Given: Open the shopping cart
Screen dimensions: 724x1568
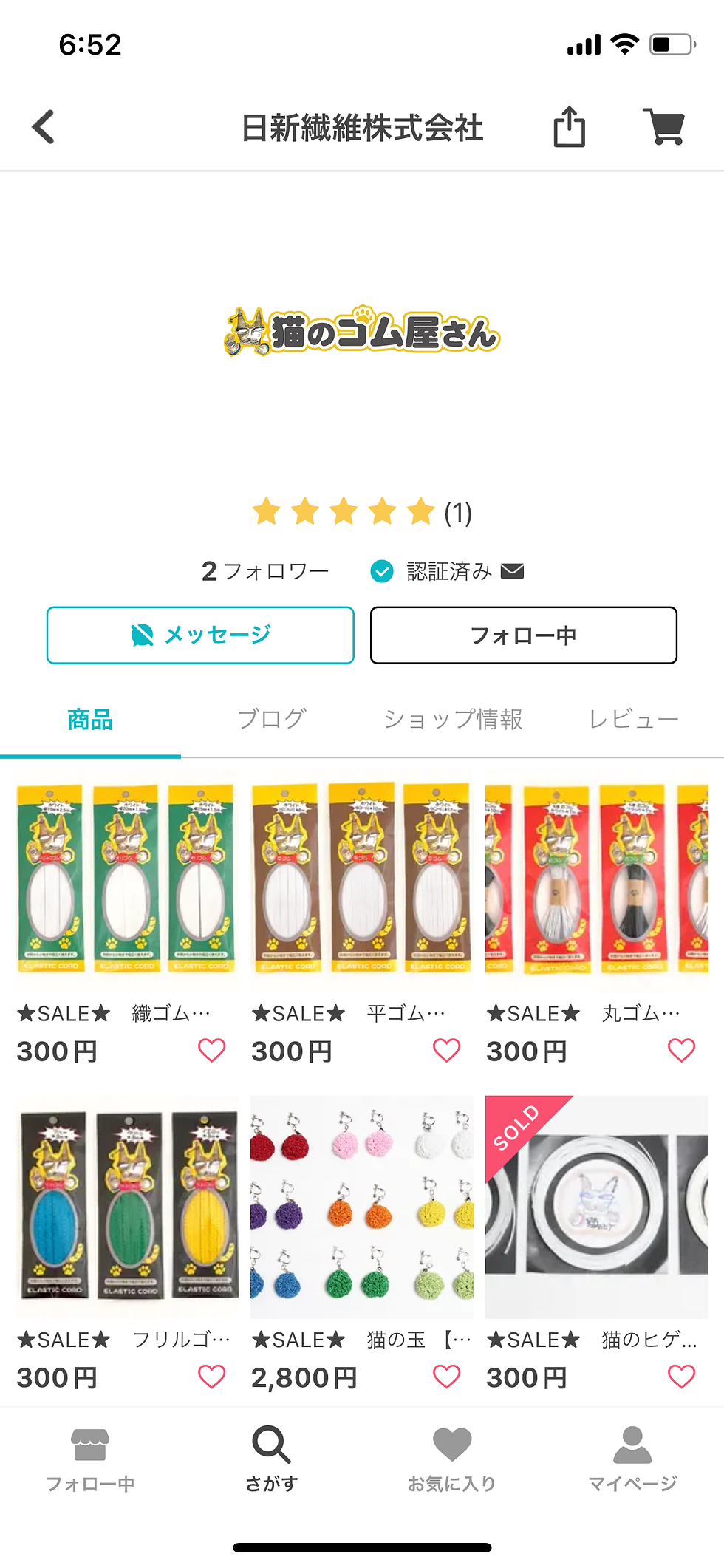Looking at the screenshot, I should (666, 127).
